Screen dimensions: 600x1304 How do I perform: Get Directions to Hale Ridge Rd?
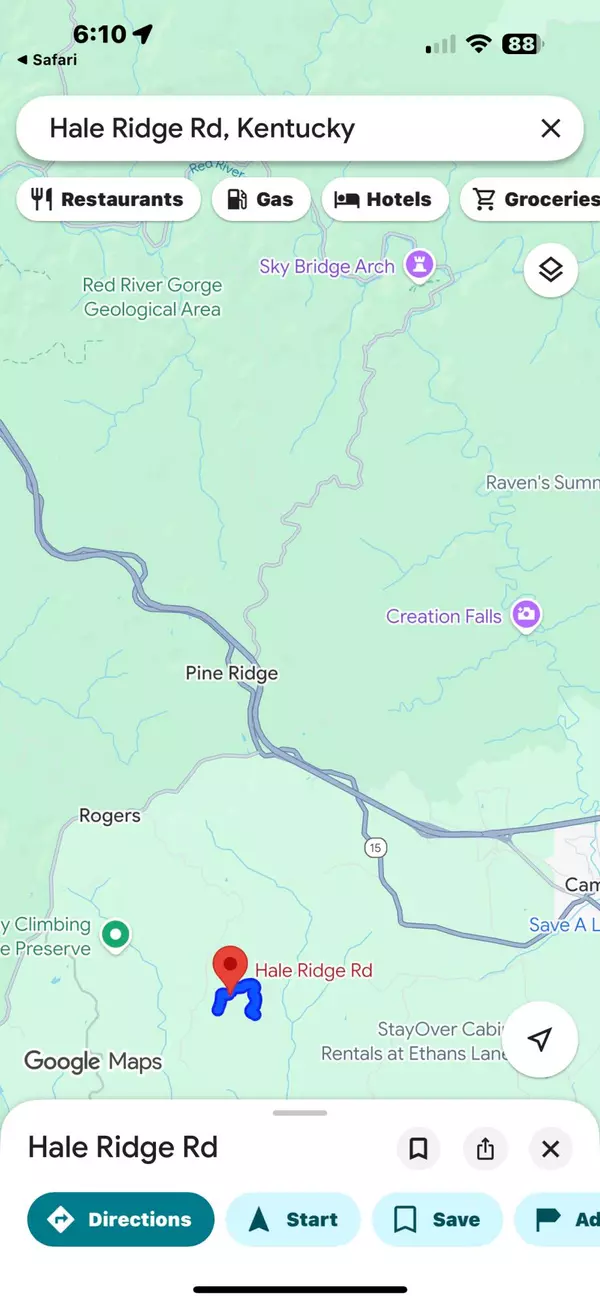pyautogui.click(x=121, y=1219)
